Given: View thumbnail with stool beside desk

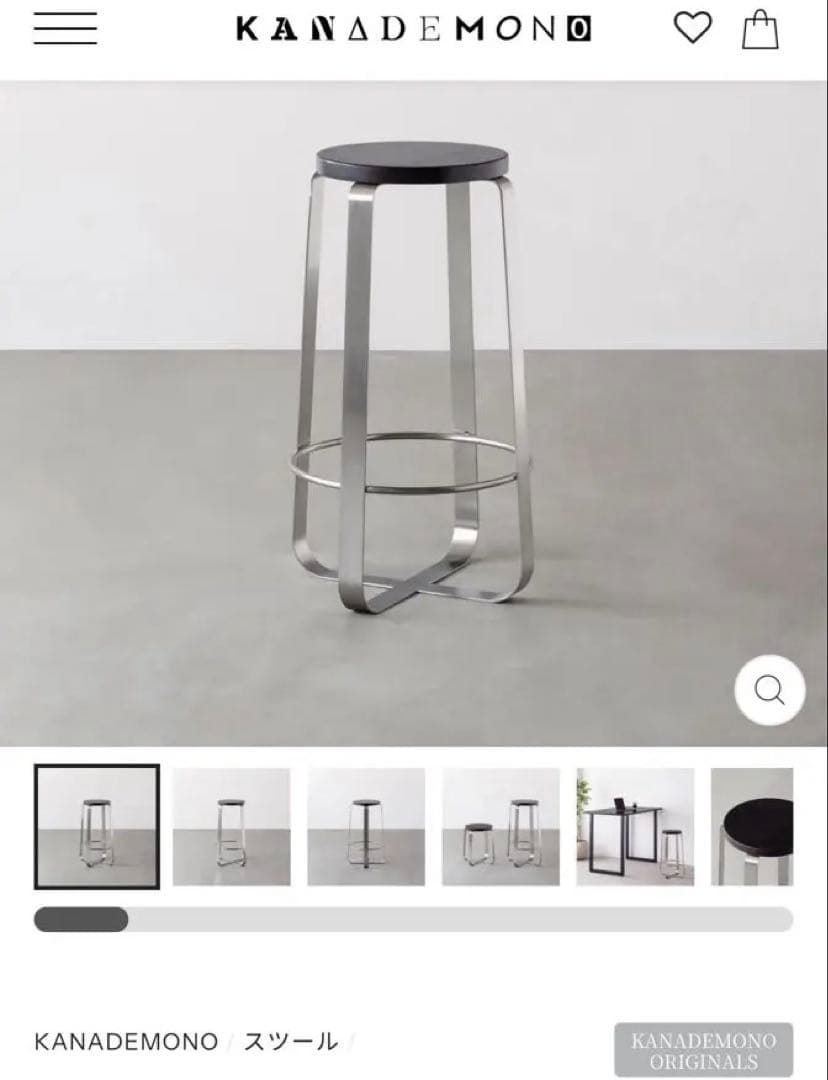Looking at the screenshot, I should [x=635, y=826].
